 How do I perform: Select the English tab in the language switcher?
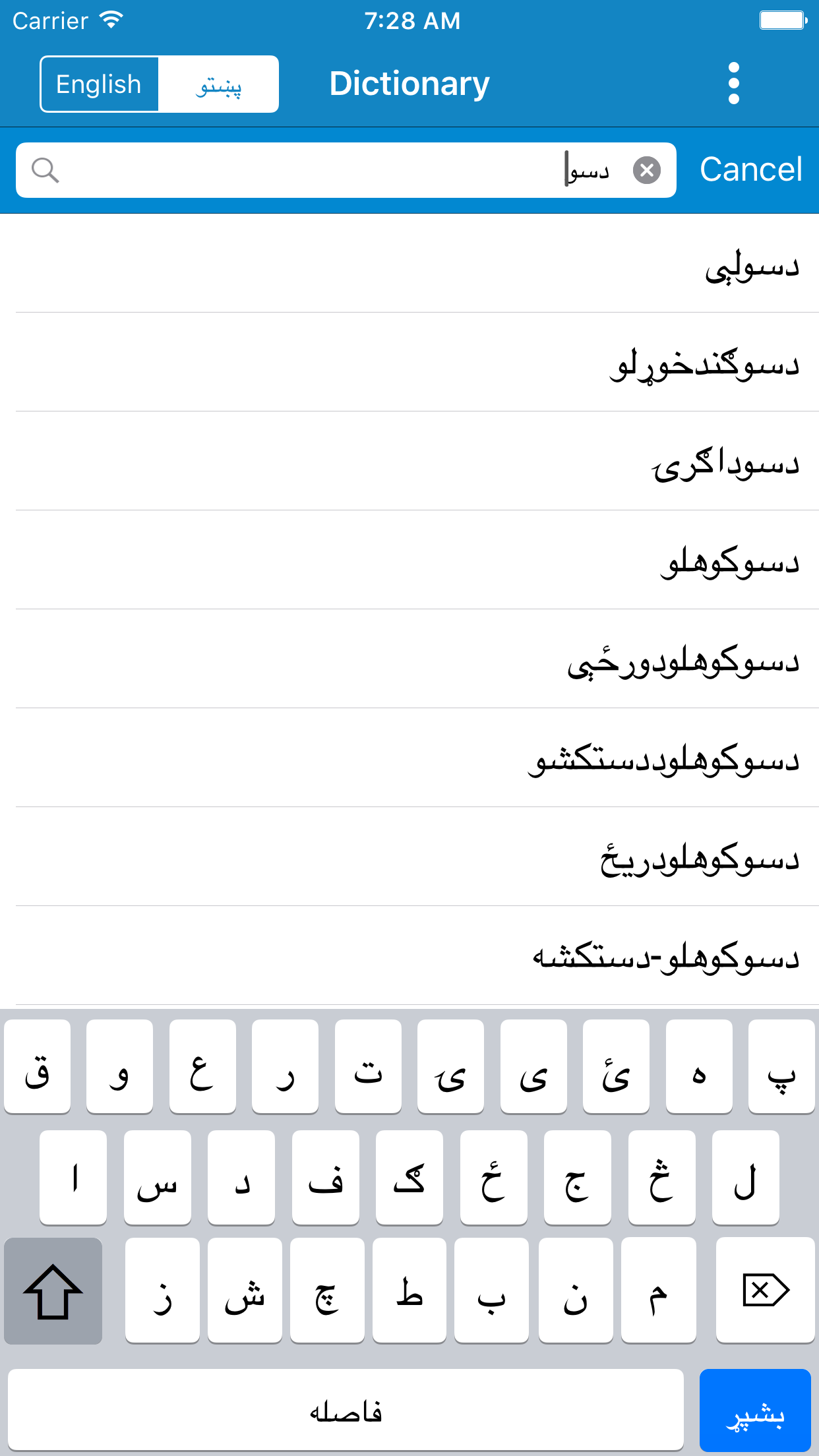click(x=98, y=83)
